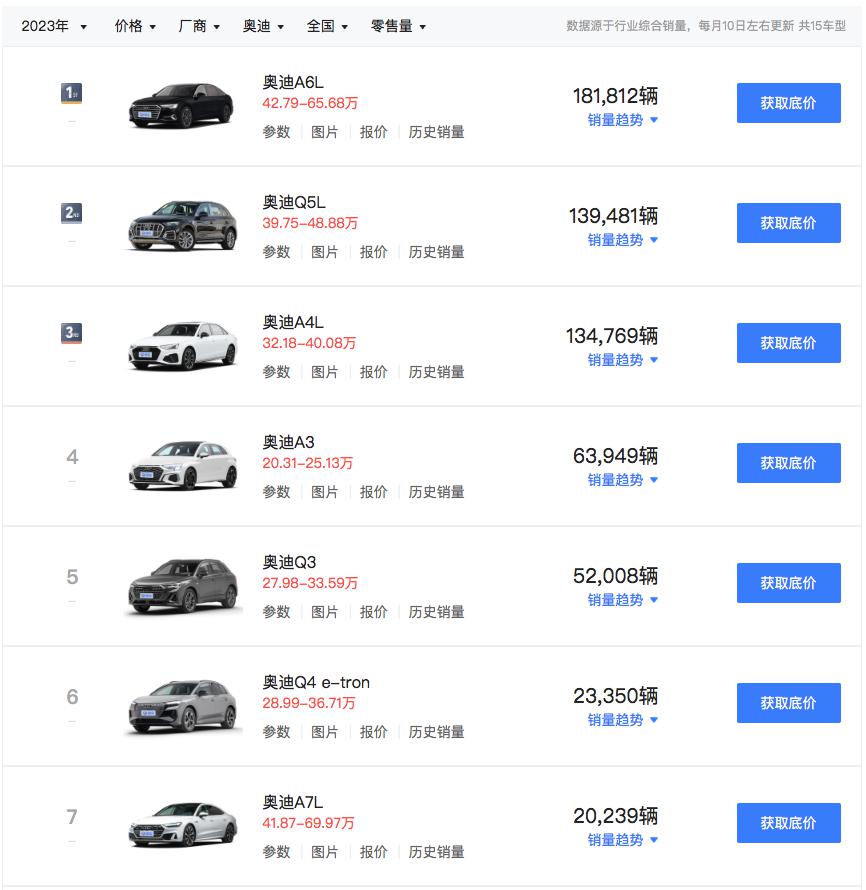Get the lowest price for 奥迪A7L
This screenshot has height=890, width=866.
pyautogui.click(x=788, y=823)
